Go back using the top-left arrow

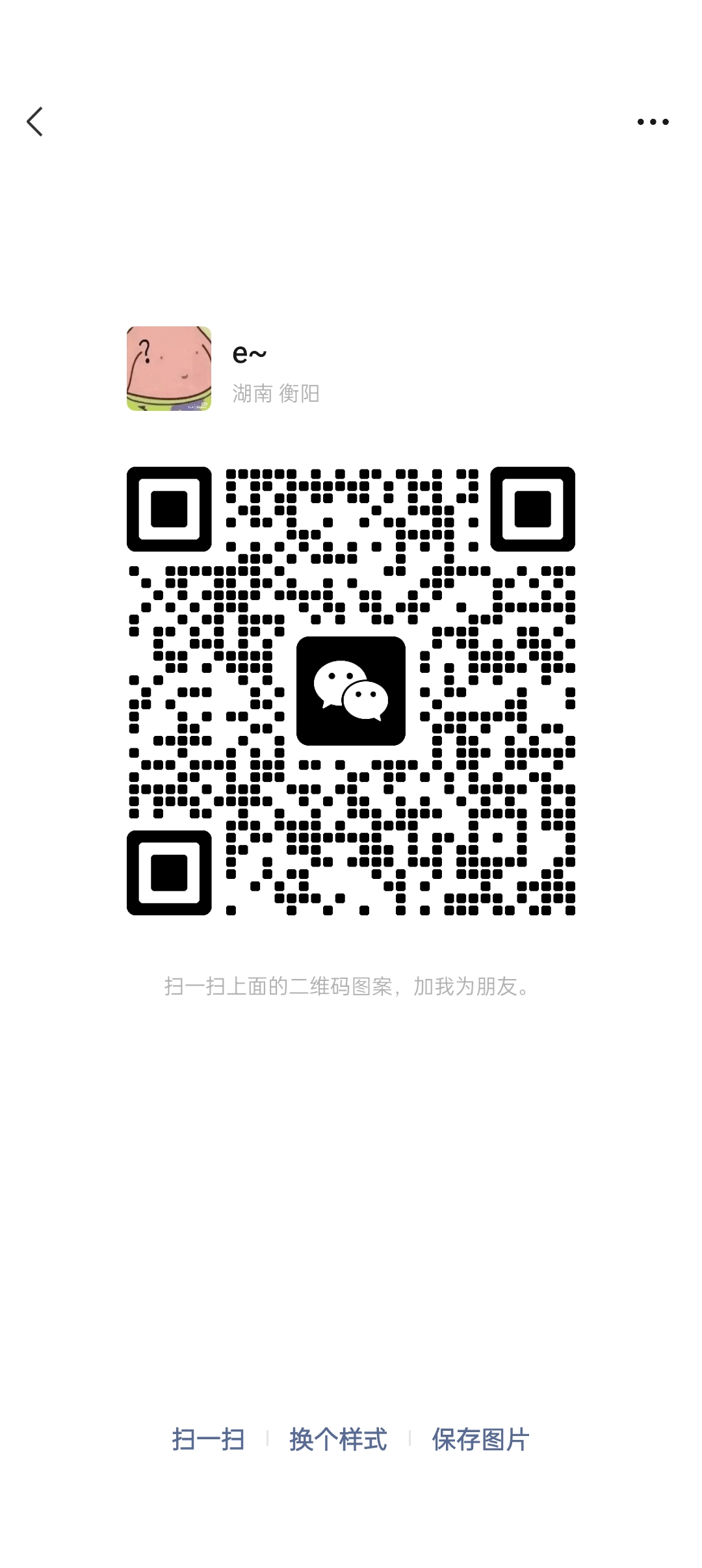pos(35,122)
